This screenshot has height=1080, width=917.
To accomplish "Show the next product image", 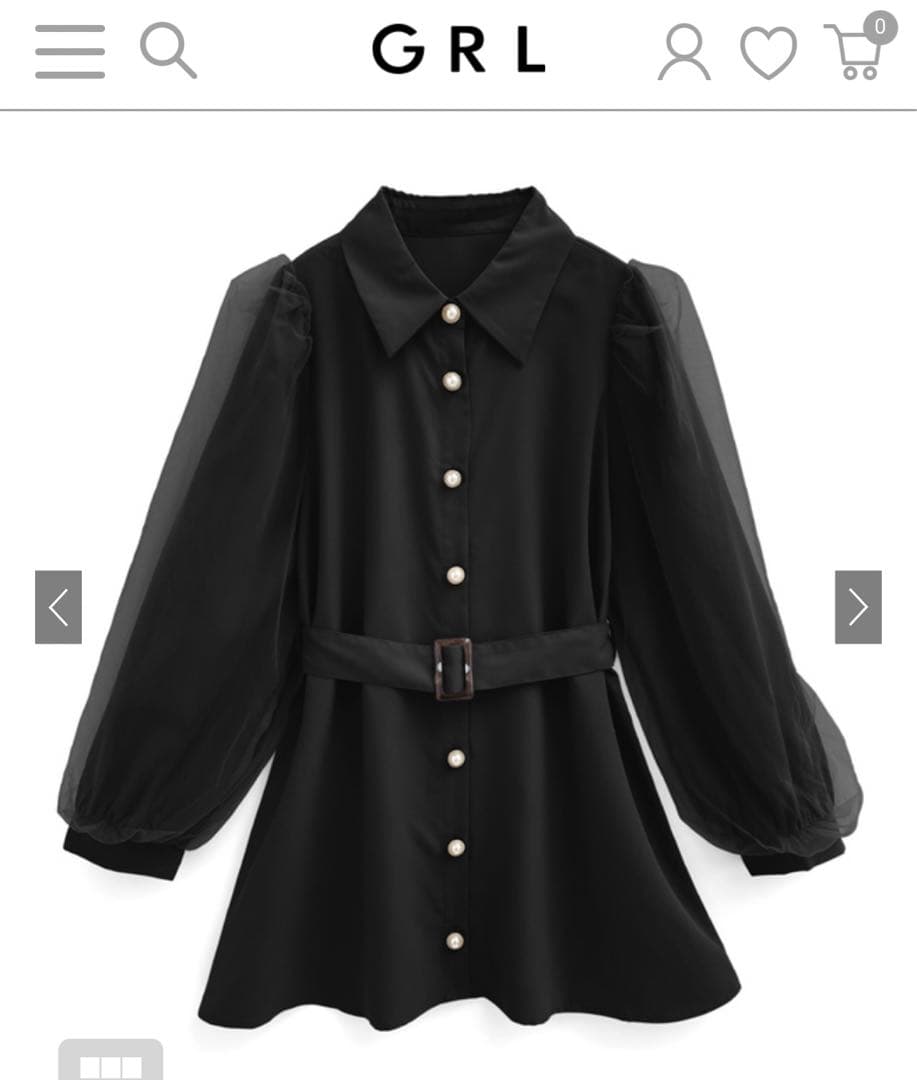I will [858, 607].
